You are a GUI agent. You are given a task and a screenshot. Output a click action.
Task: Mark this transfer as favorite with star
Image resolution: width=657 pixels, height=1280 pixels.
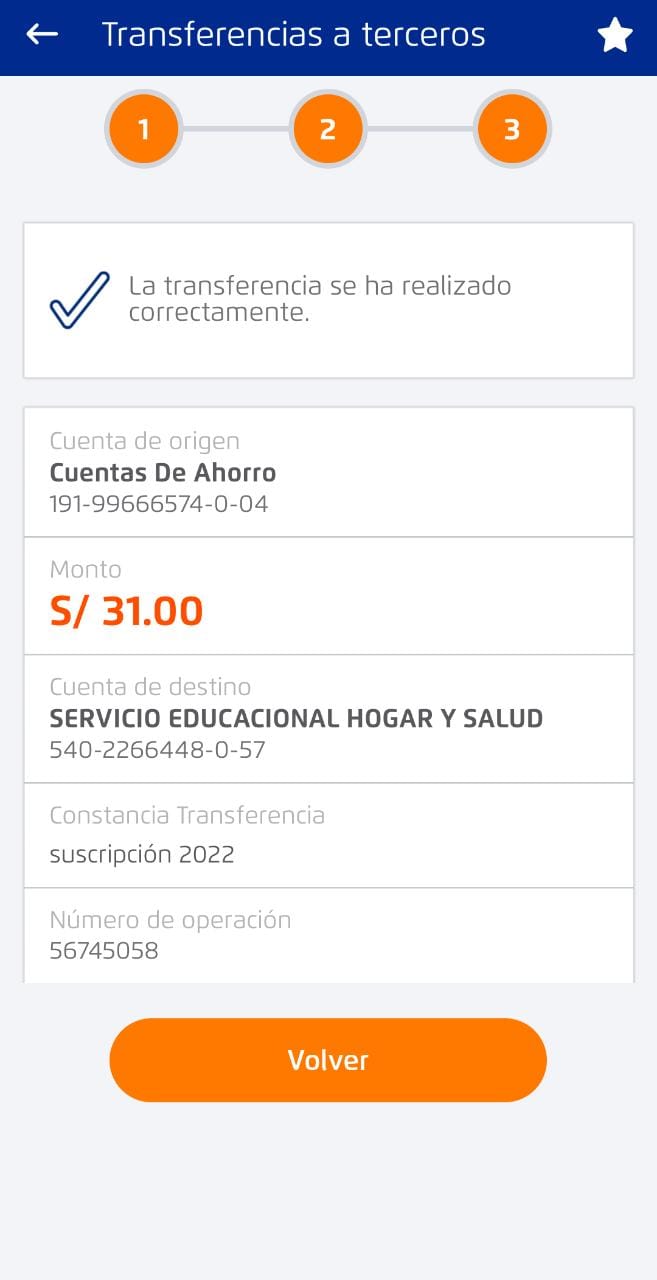615,36
